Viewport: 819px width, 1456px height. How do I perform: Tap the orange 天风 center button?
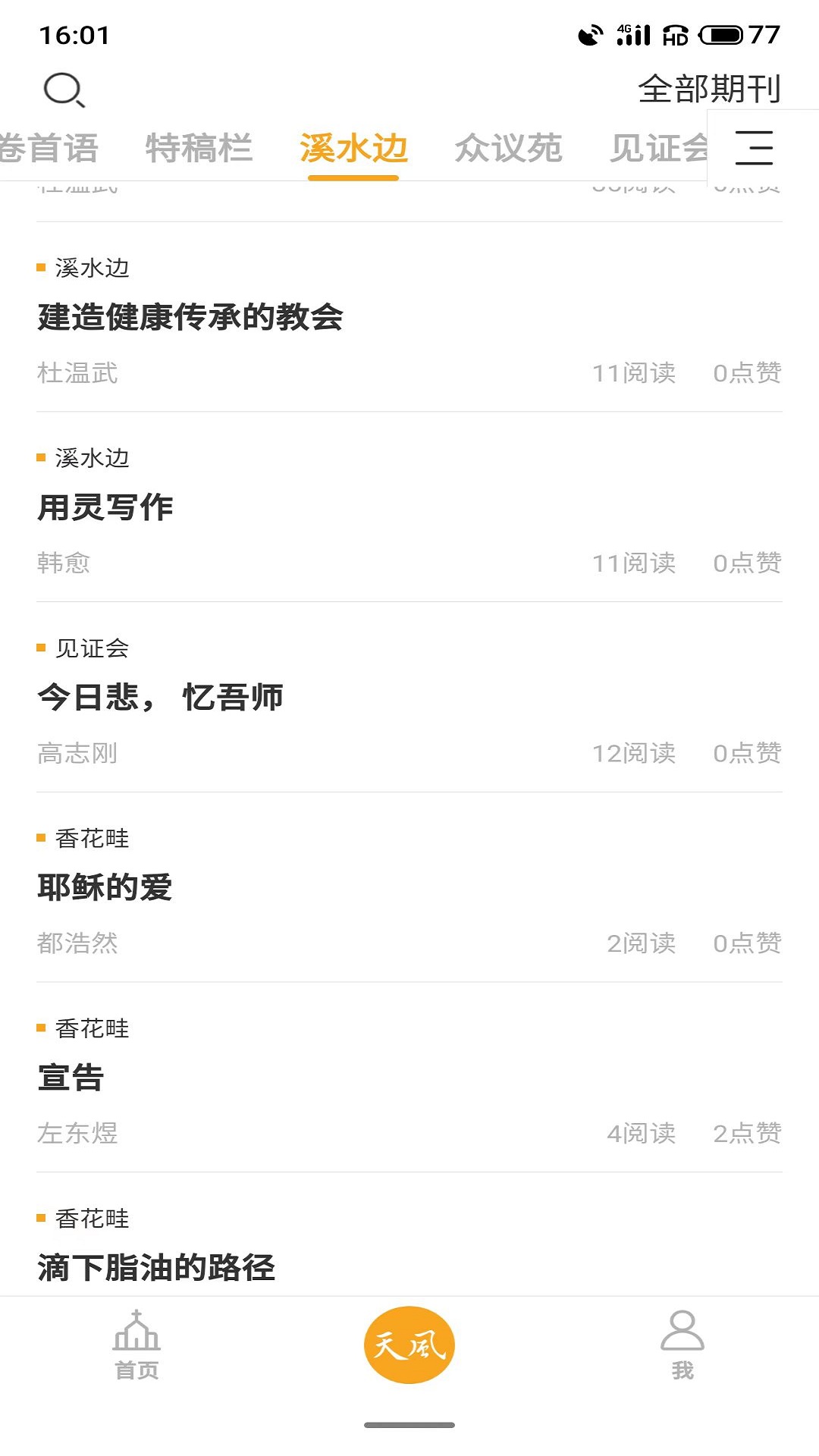point(409,1345)
